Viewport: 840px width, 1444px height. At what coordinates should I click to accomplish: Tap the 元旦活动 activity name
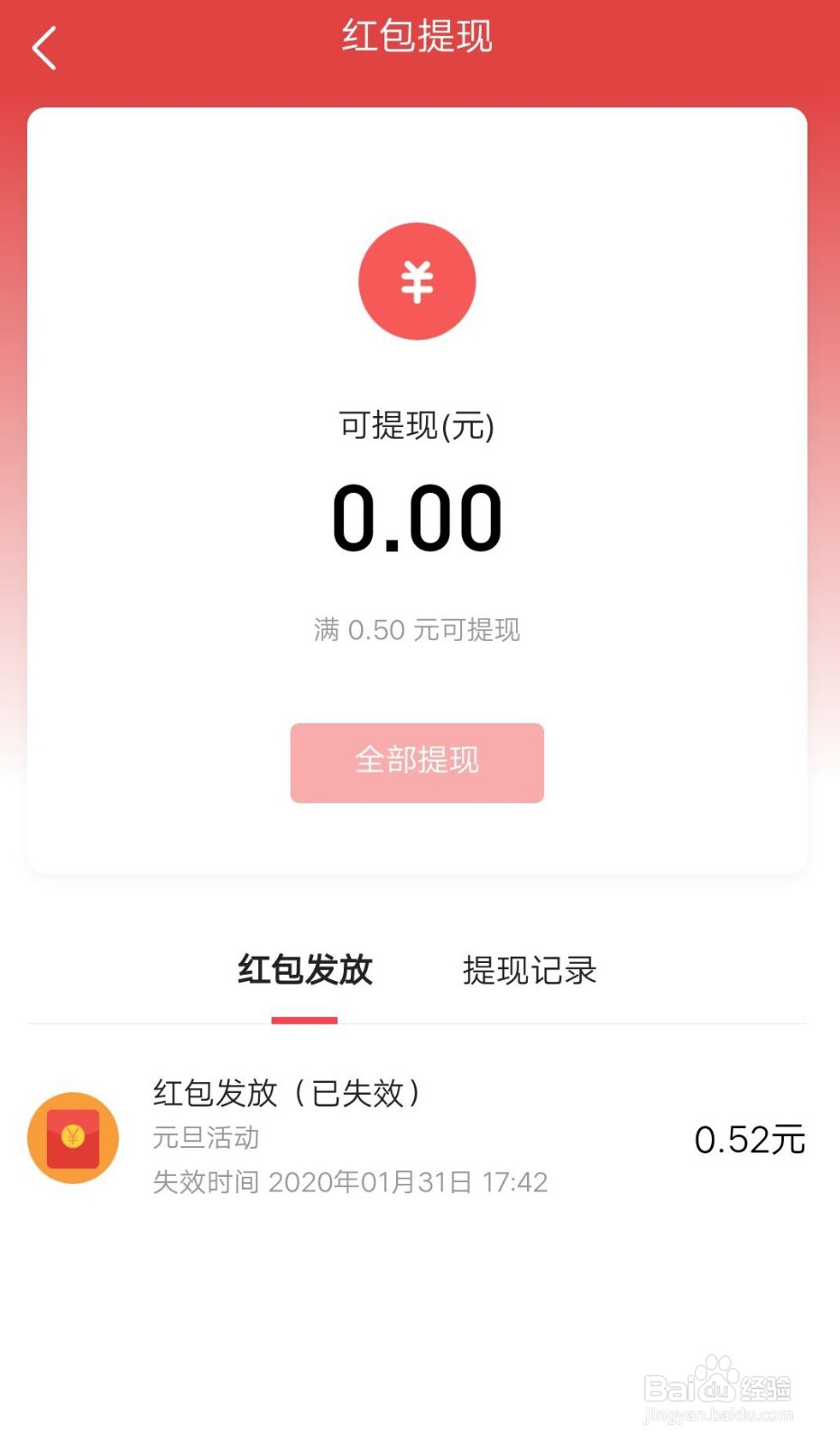[x=205, y=1138]
